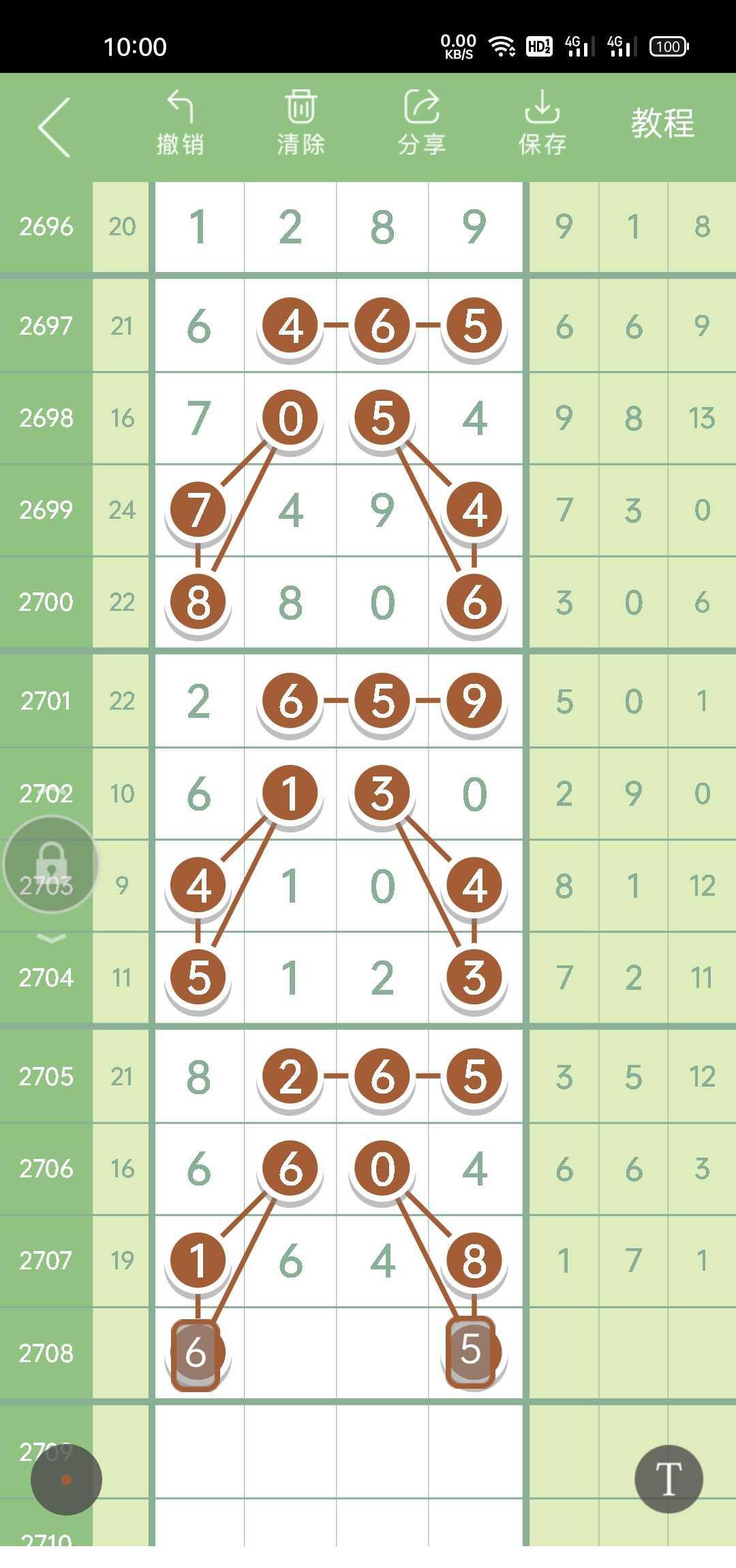This screenshot has width=736, height=1568.
Task: Go back with the left arrow
Action: [x=55, y=127]
